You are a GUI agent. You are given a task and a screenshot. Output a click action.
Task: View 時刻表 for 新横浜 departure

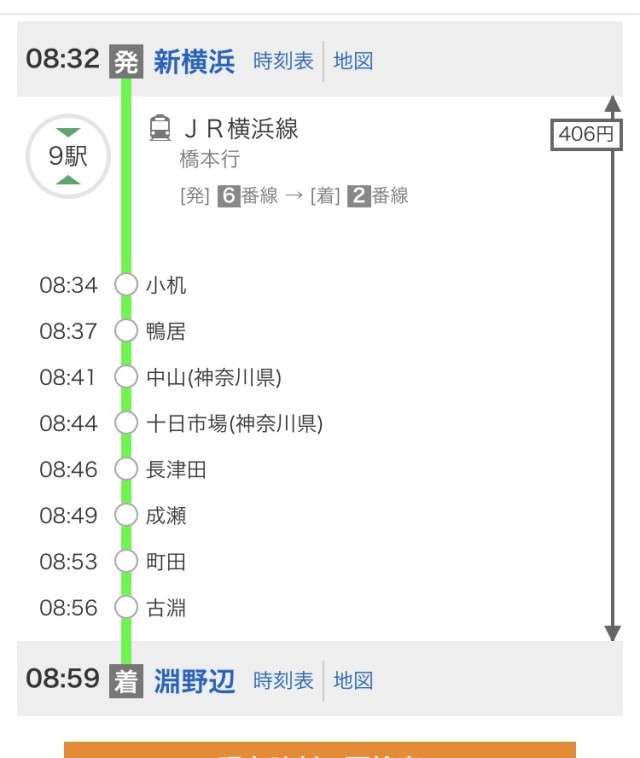pos(283,61)
